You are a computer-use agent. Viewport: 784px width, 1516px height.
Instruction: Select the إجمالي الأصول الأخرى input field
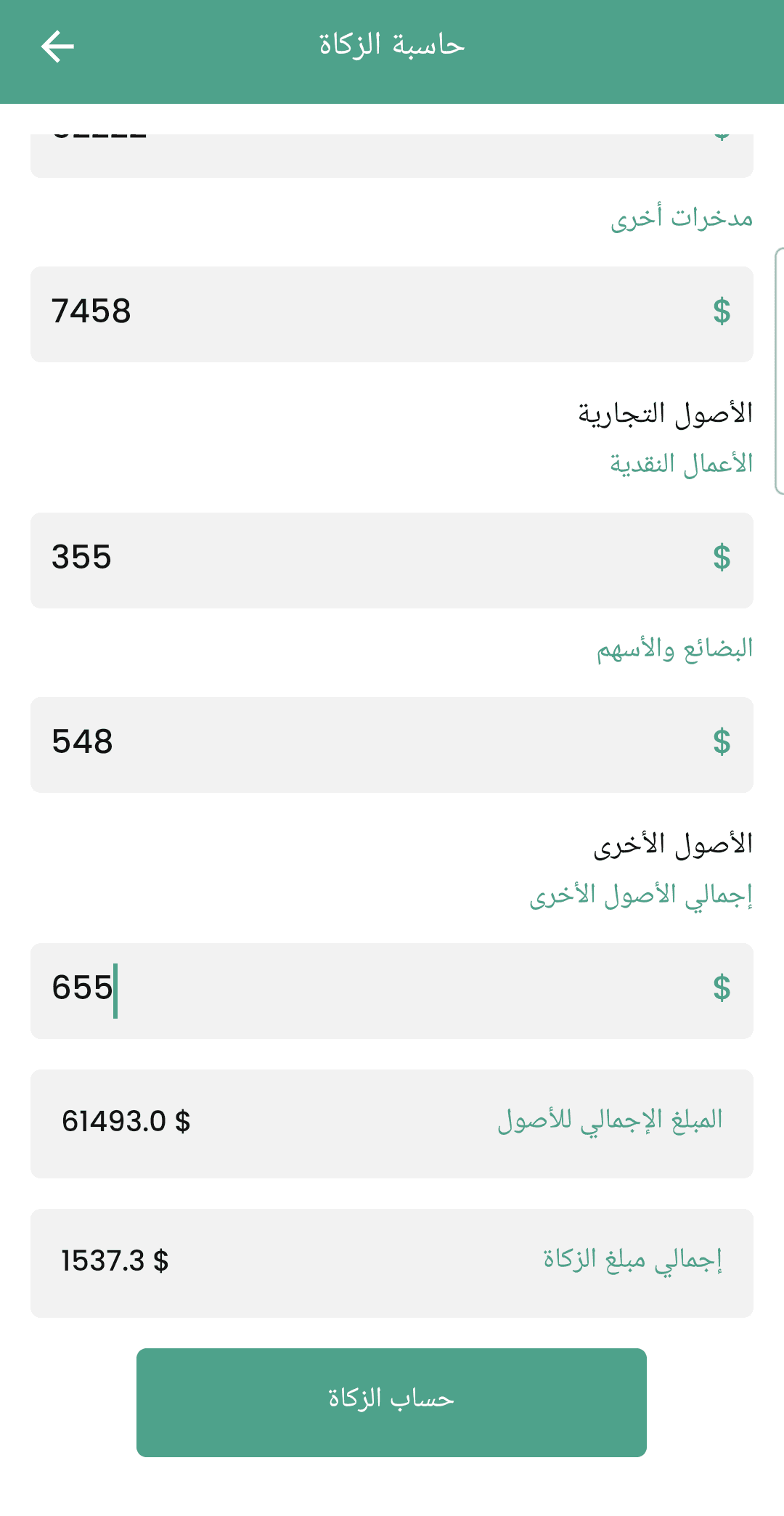click(x=391, y=990)
